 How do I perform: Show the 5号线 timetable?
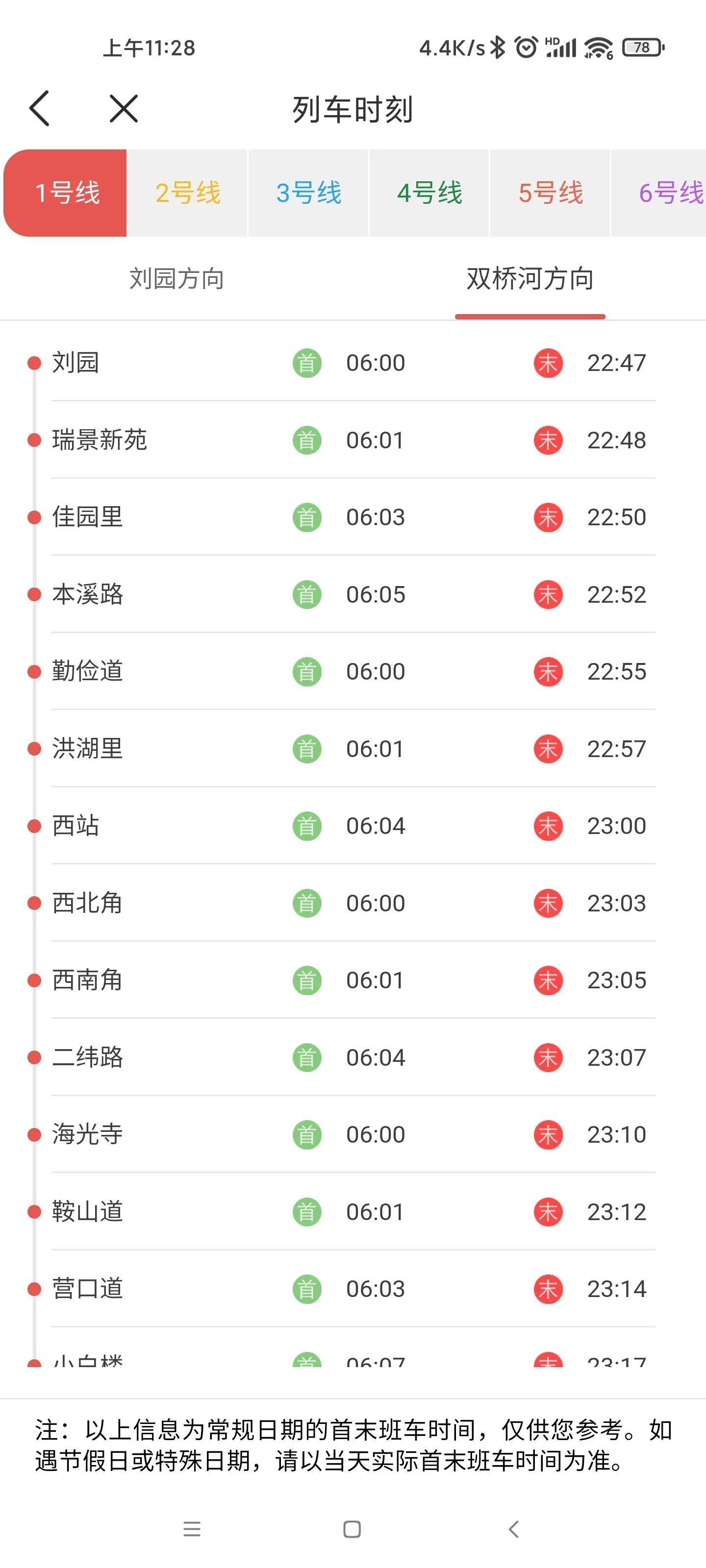click(550, 193)
